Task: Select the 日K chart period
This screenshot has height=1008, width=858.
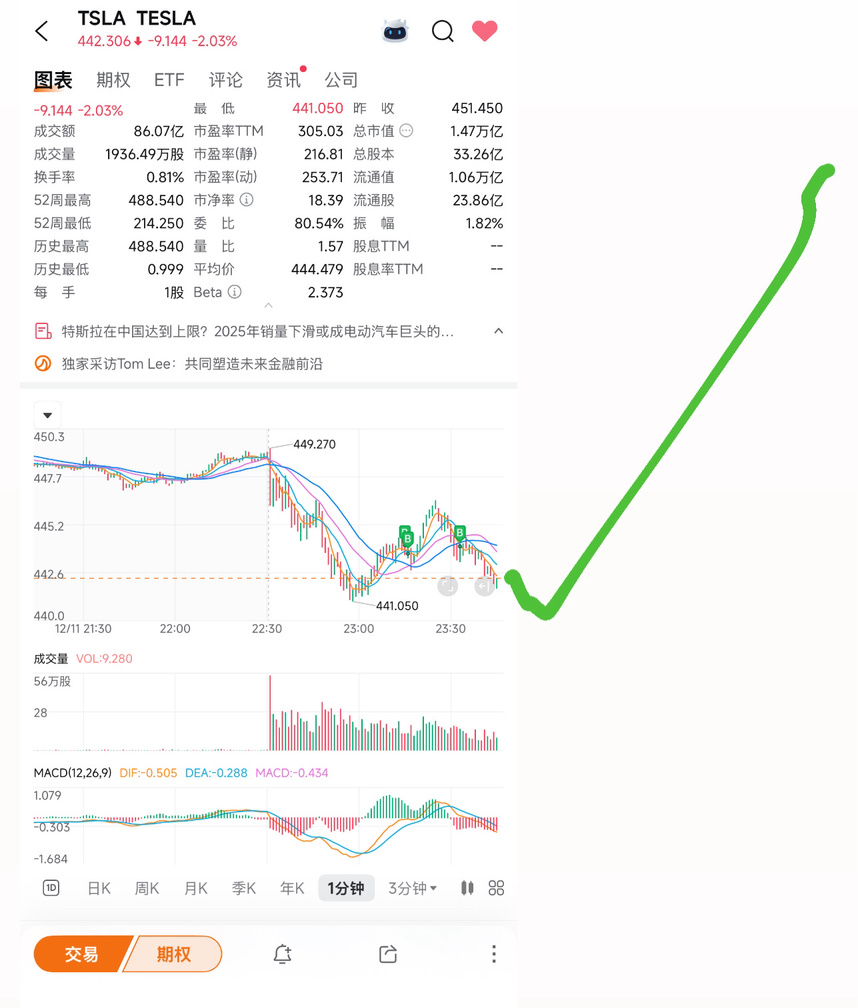Action: [99, 888]
